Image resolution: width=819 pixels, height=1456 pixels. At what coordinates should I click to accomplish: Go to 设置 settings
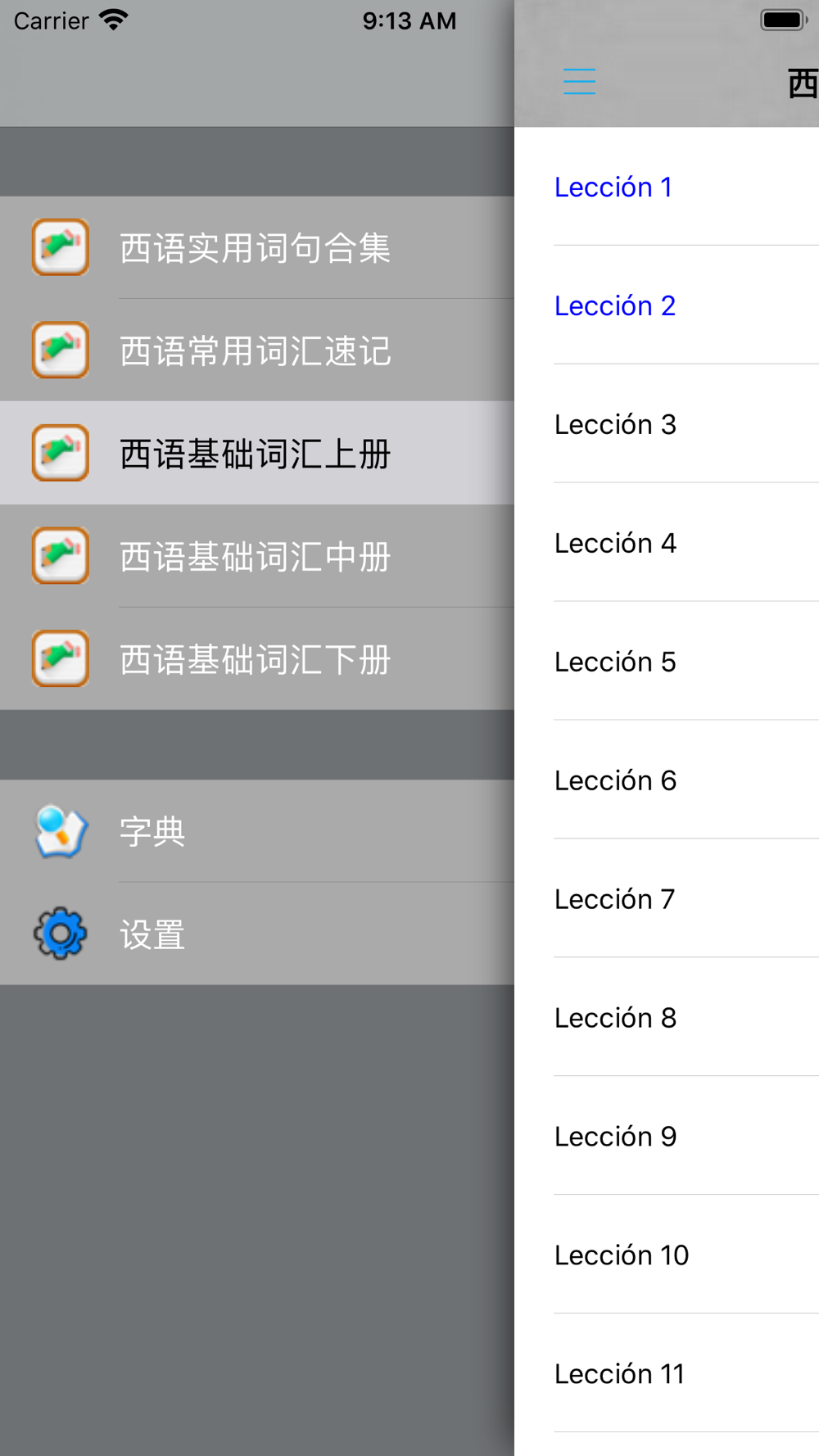[152, 934]
